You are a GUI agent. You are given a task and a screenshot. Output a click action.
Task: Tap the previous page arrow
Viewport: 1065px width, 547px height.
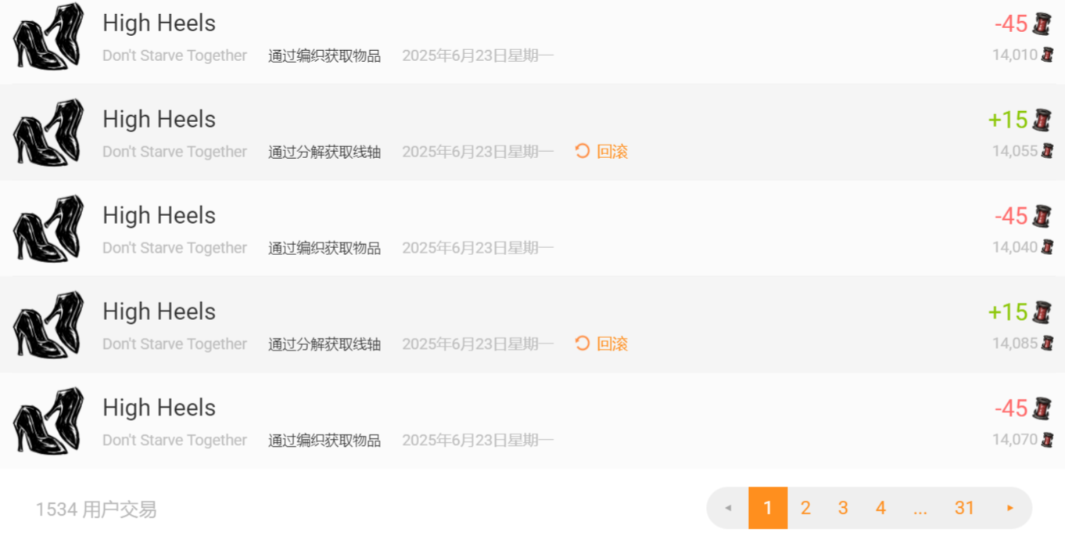728,508
